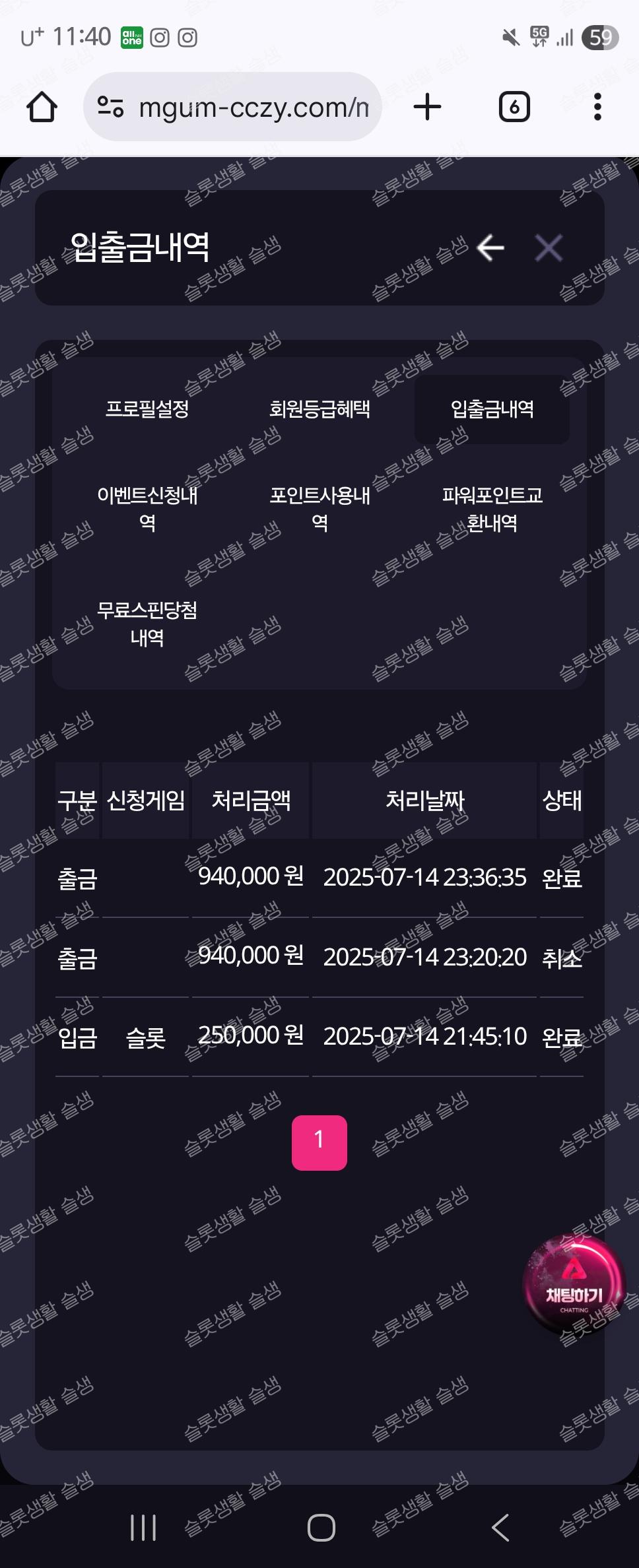
Task: Tap the browser home icon
Action: (42, 107)
